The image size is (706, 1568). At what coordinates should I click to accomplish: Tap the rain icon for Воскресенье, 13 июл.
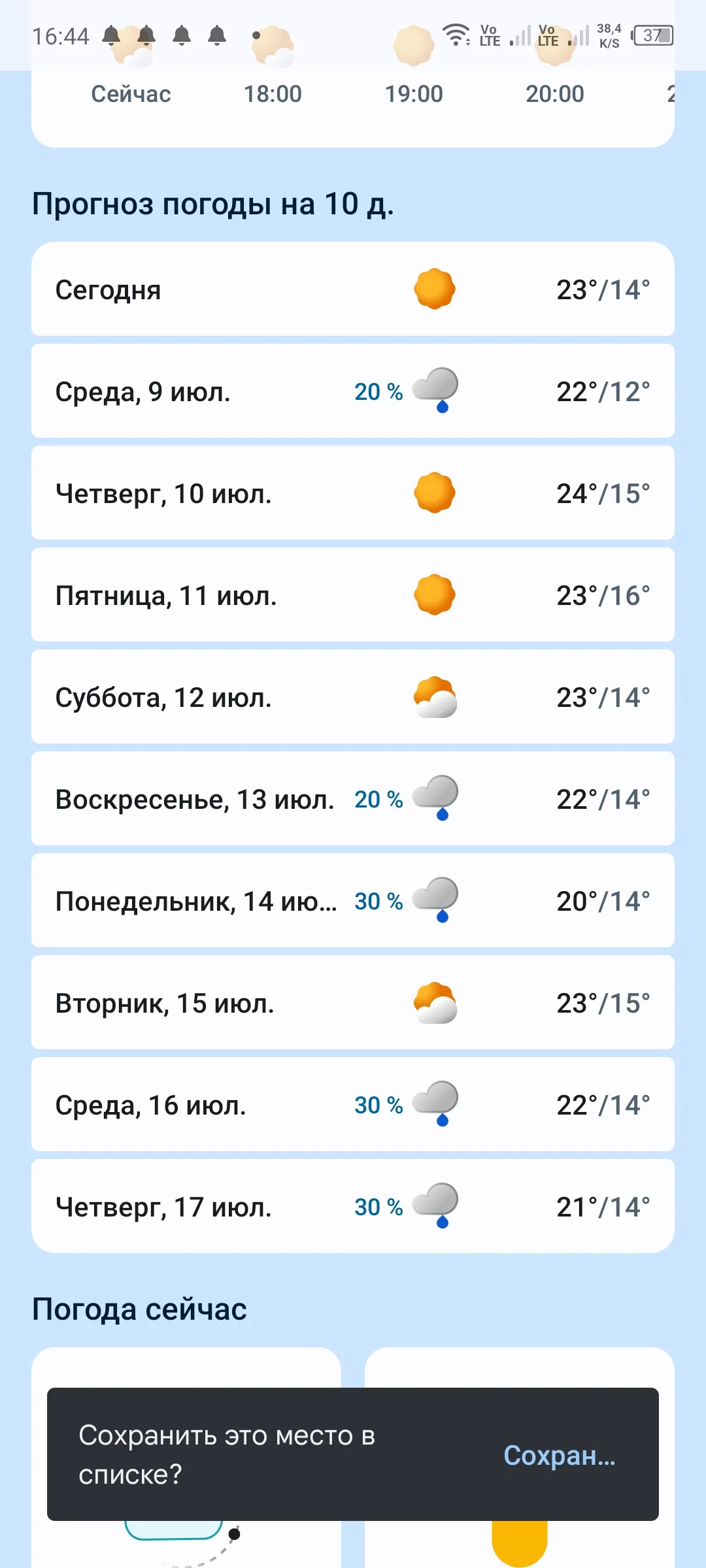point(439,798)
